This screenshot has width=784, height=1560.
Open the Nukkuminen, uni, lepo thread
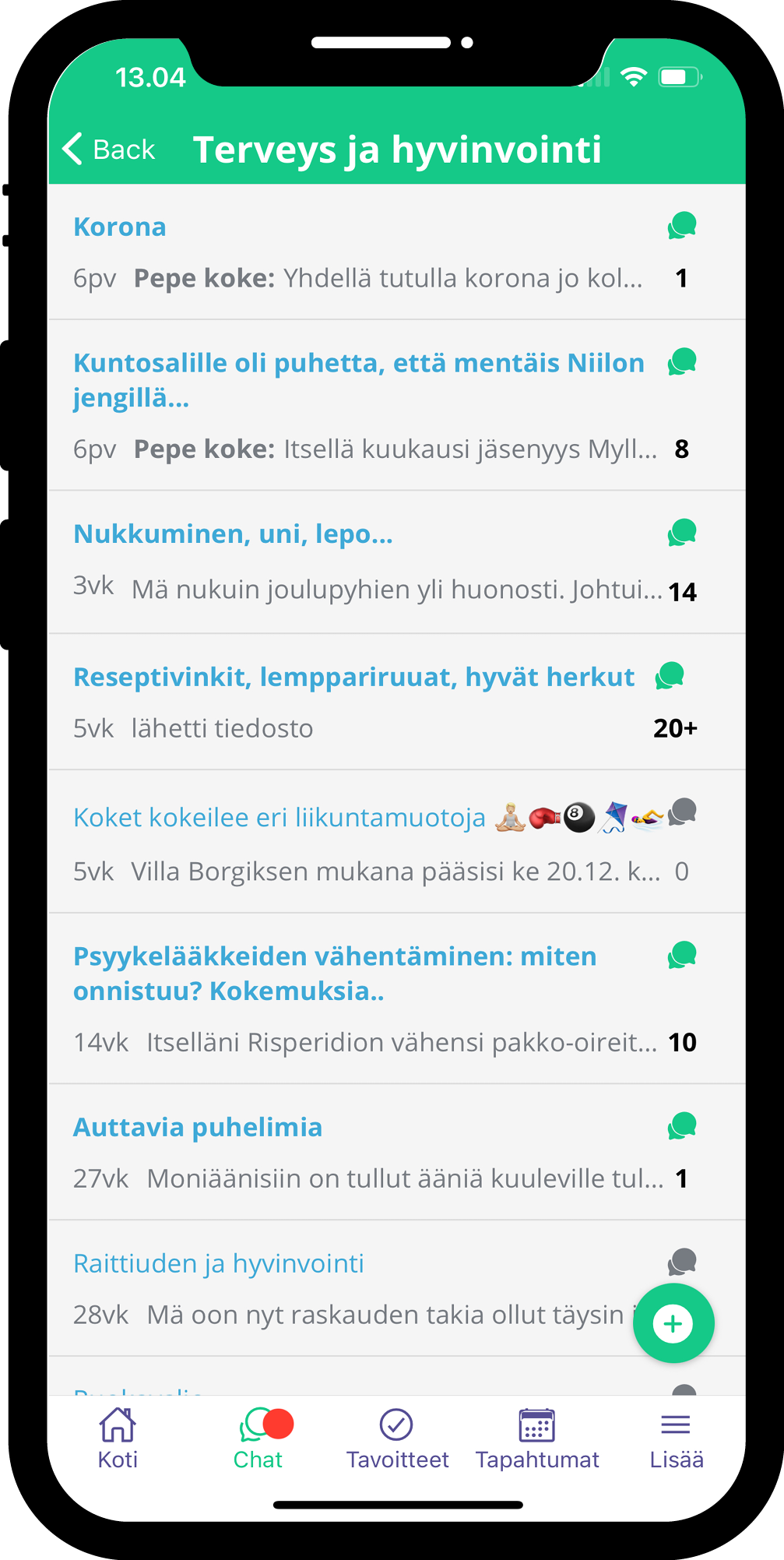pyautogui.click(x=396, y=562)
